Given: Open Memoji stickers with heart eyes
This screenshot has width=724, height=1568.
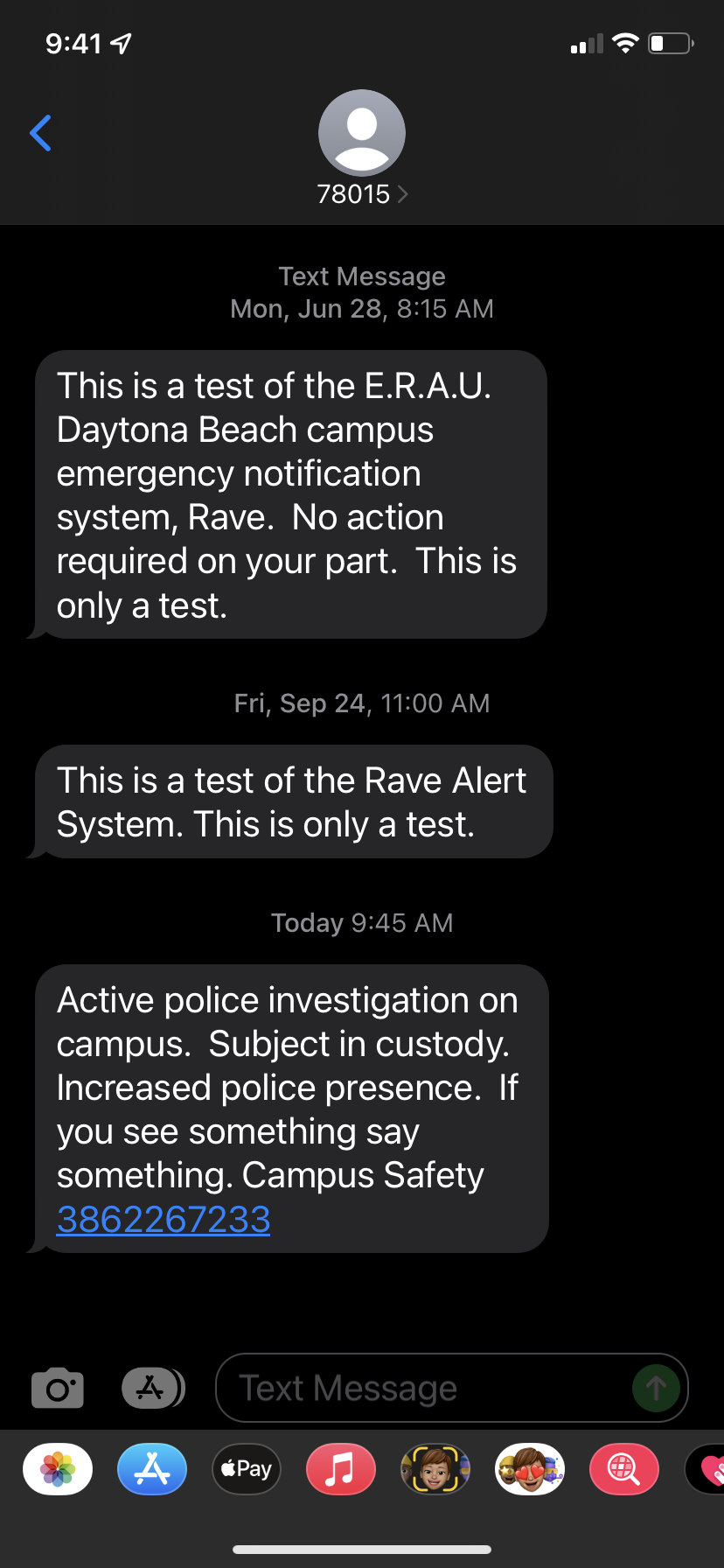Looking at the screenshot, I should click(x=530, y=1469).
